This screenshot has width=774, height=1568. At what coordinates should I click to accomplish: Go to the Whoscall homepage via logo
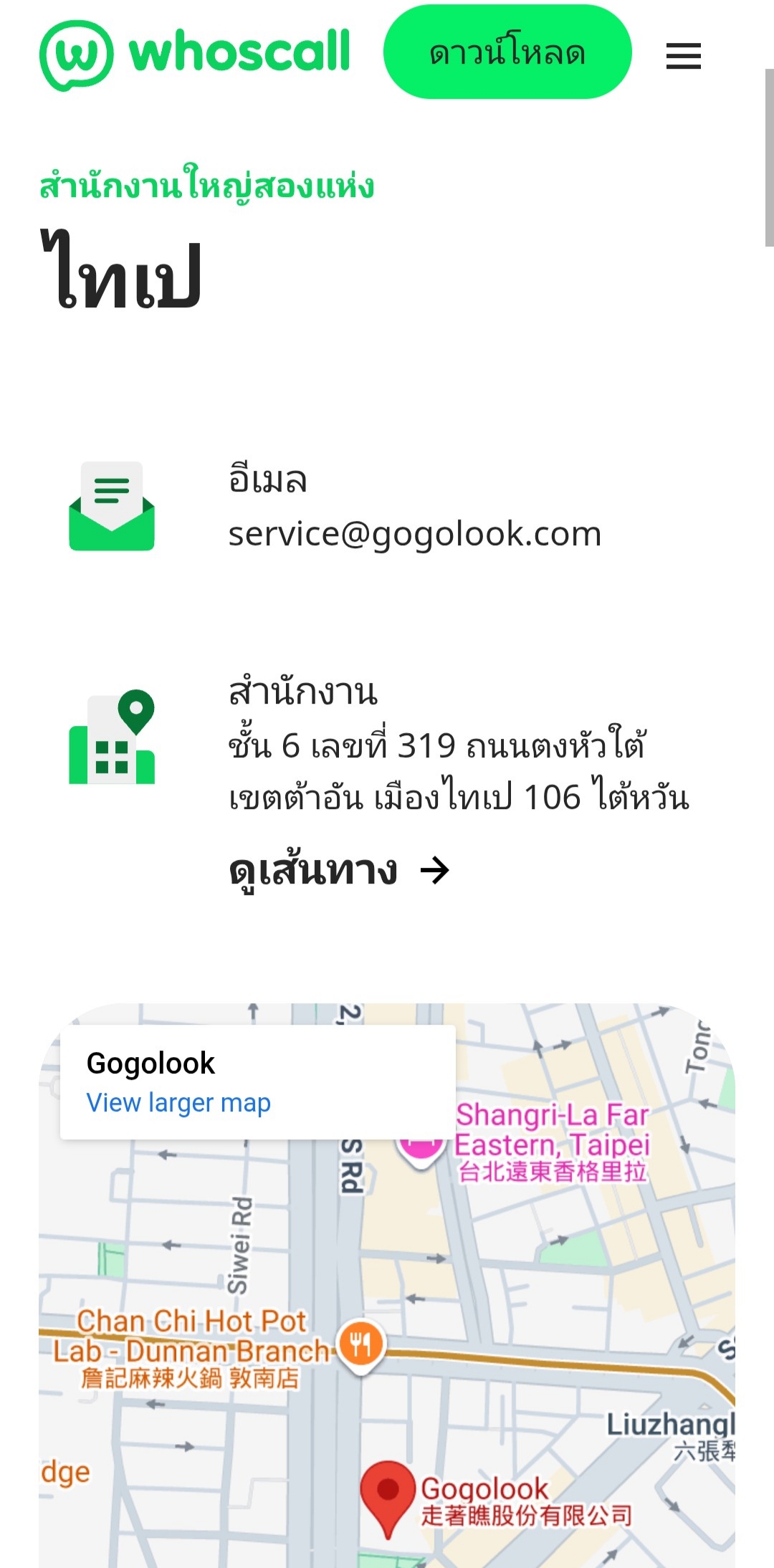[195, 54]
